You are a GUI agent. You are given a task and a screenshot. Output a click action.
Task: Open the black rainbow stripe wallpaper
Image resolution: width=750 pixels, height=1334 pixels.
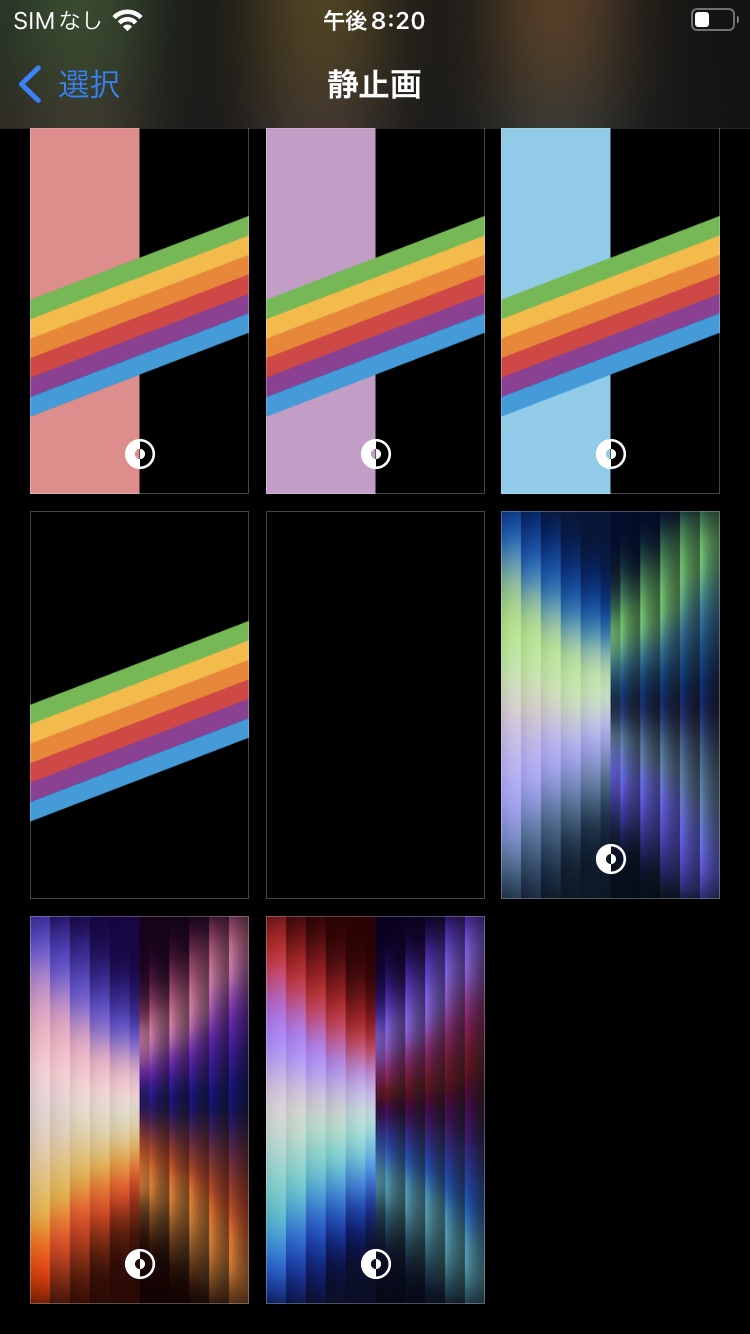click(x=139, y=705)
